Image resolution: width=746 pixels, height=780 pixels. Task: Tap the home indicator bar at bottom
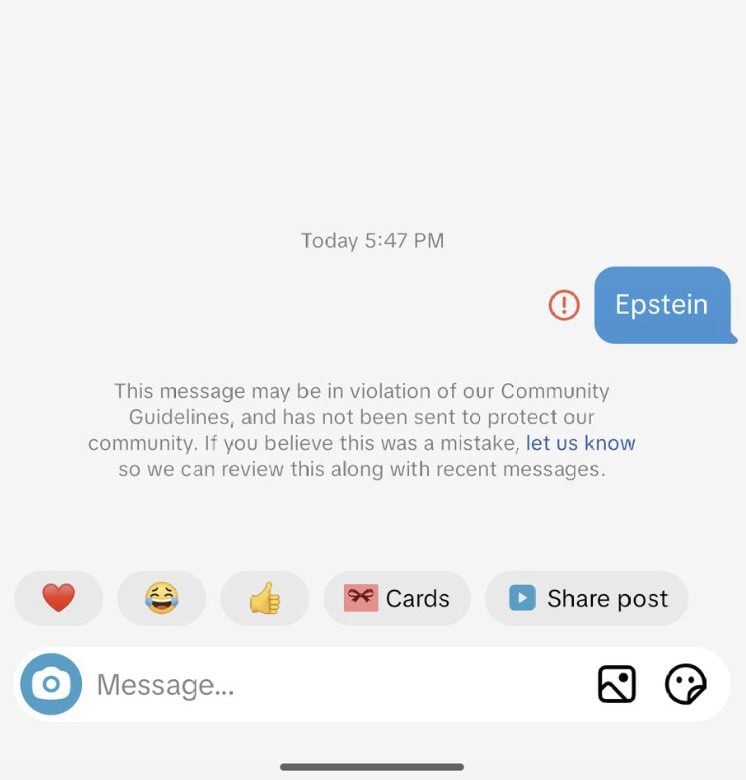(x=373, y=767)
